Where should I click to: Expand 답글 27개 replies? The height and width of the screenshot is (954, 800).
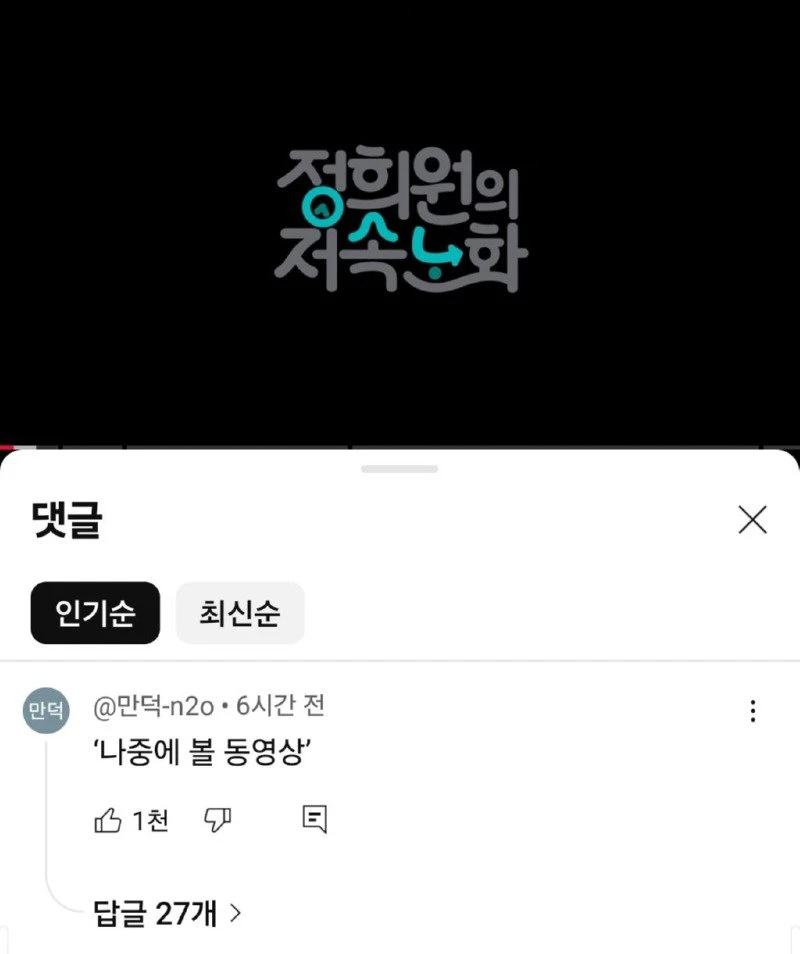(x=168, y=913)
